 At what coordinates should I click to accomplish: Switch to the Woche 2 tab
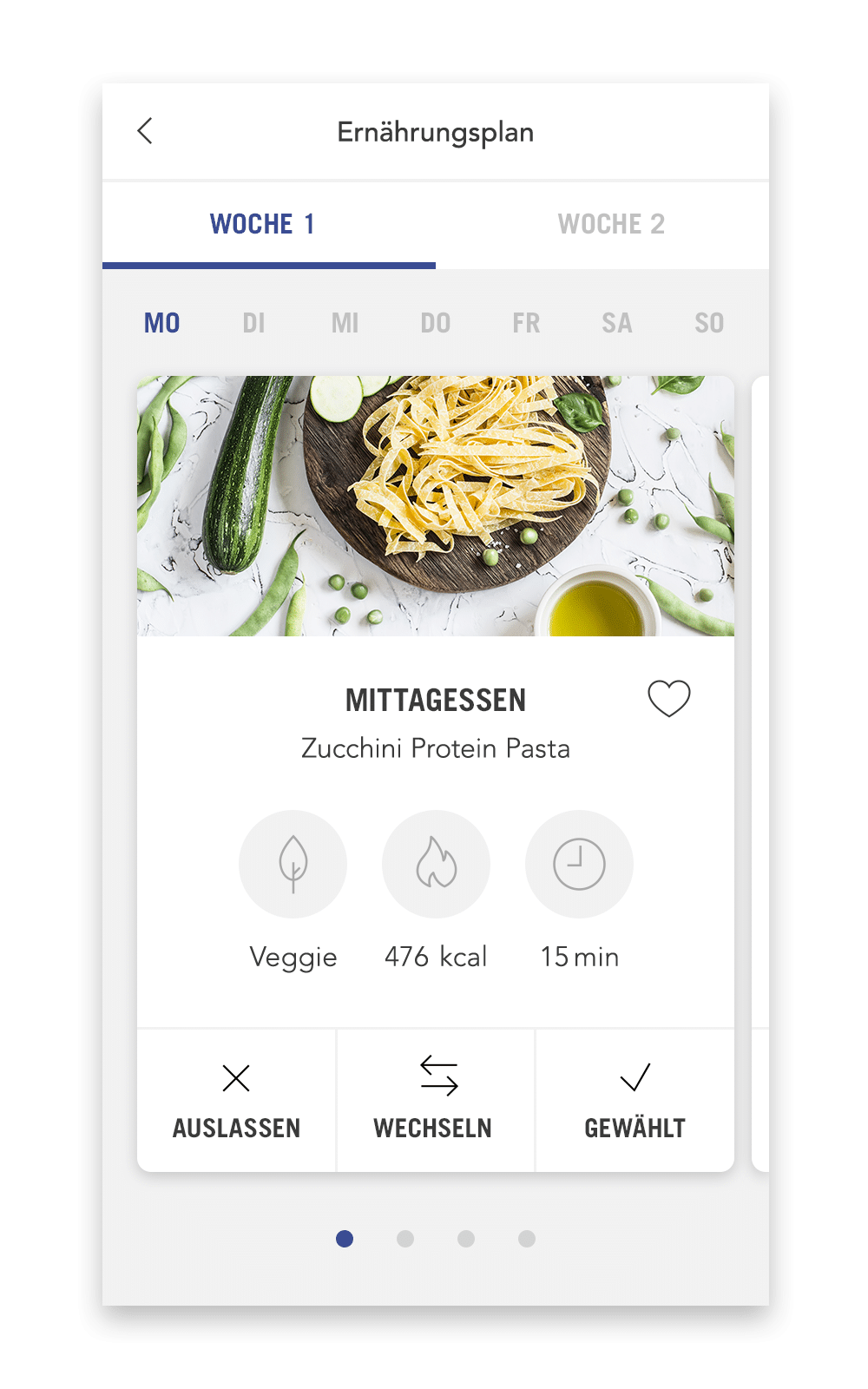point(611,224)
